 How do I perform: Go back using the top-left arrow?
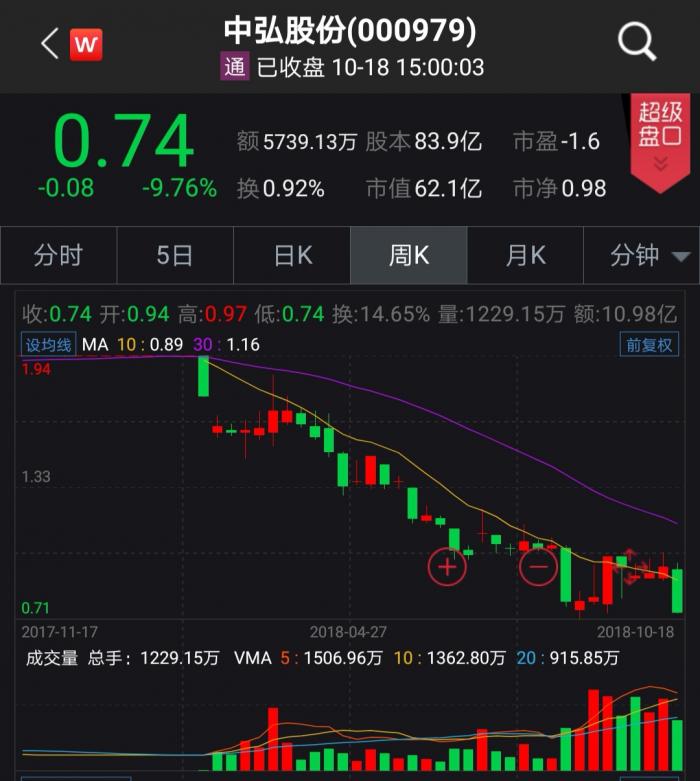click(x=49, y=43)
